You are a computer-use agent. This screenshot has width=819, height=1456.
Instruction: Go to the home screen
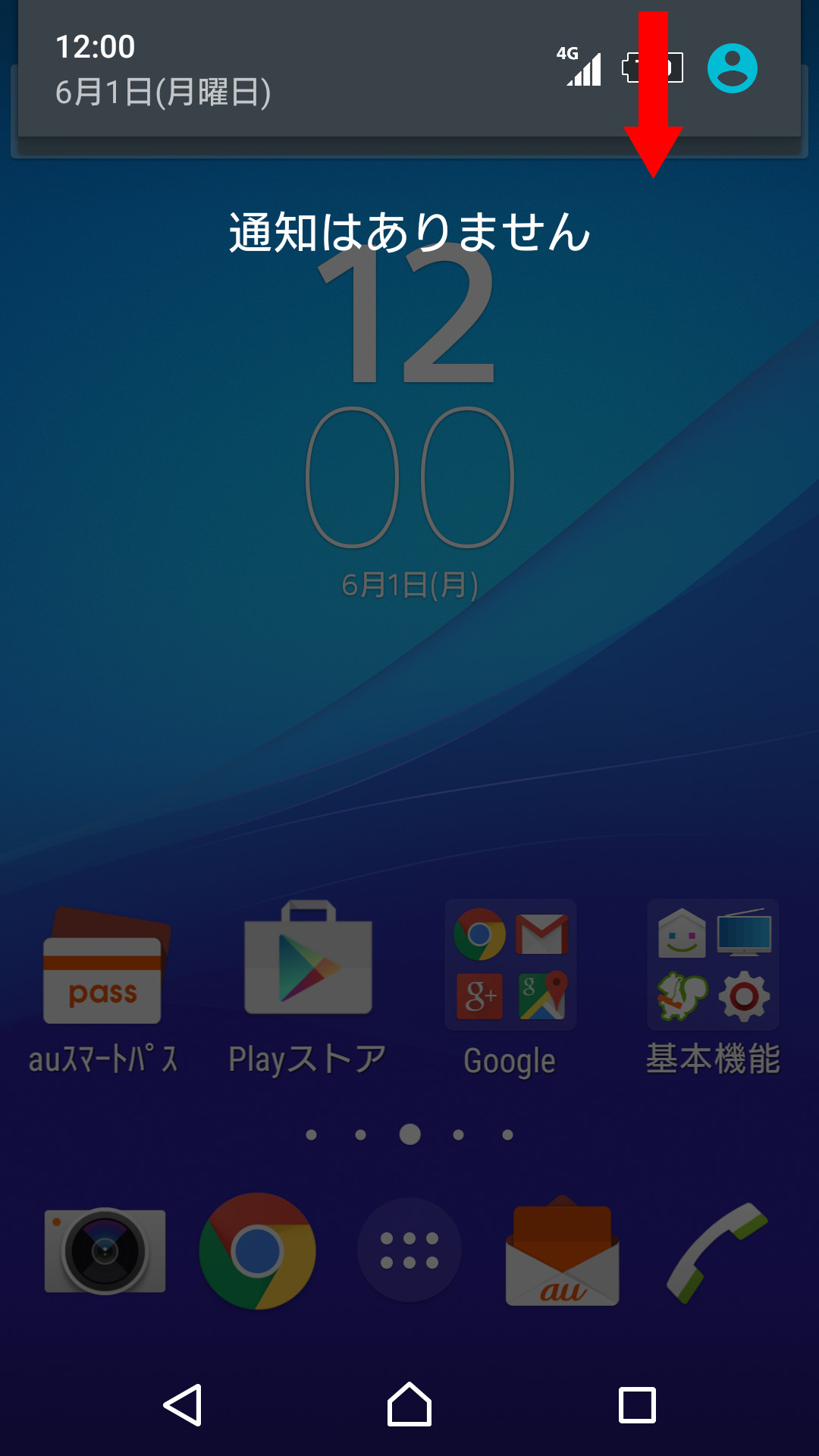tap(409, 1405)
